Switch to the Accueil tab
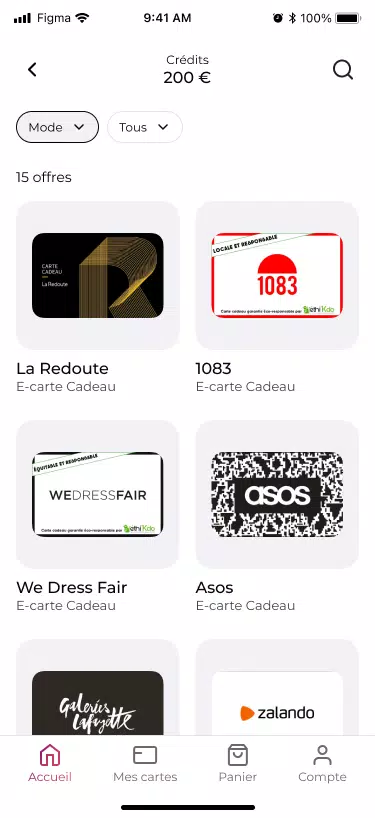The width and height of the screenshot is (375, 818). pos(50,763)
